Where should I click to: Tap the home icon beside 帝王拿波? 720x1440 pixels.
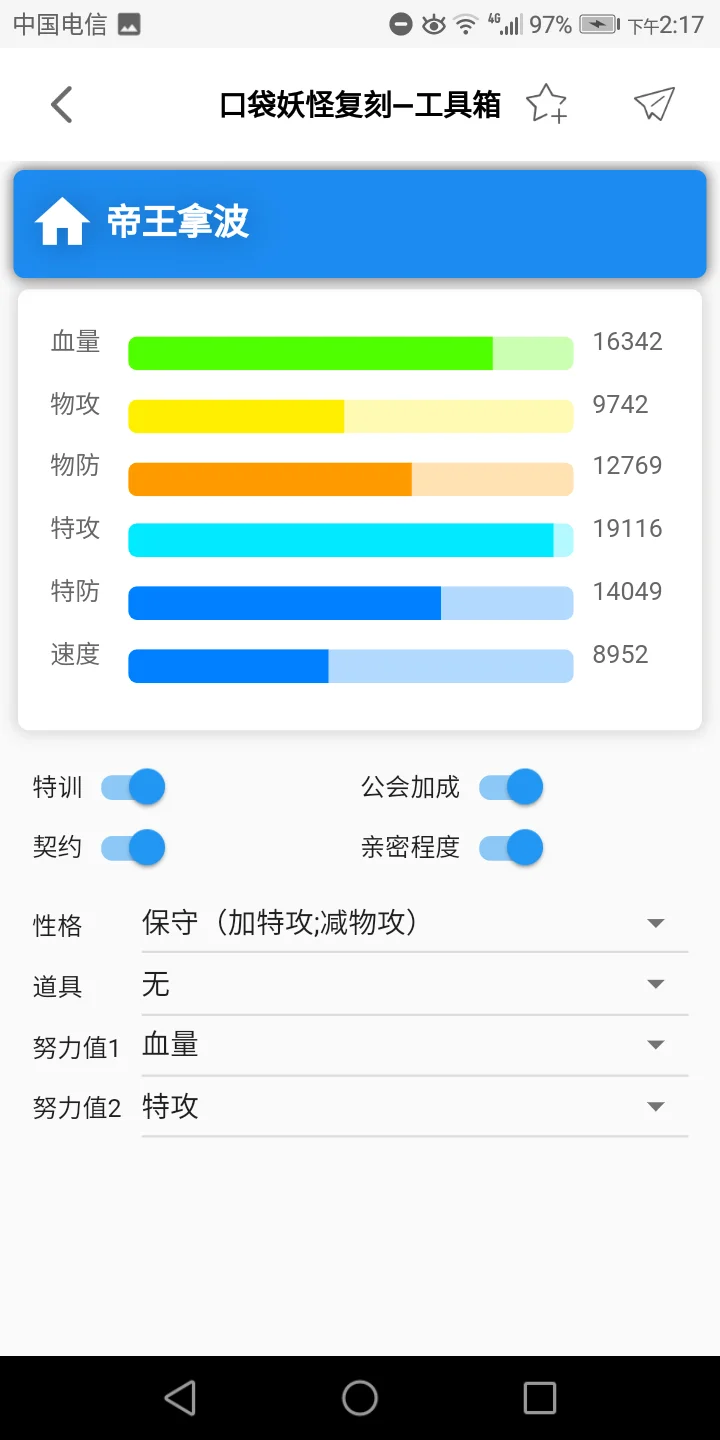coord(62,222)
